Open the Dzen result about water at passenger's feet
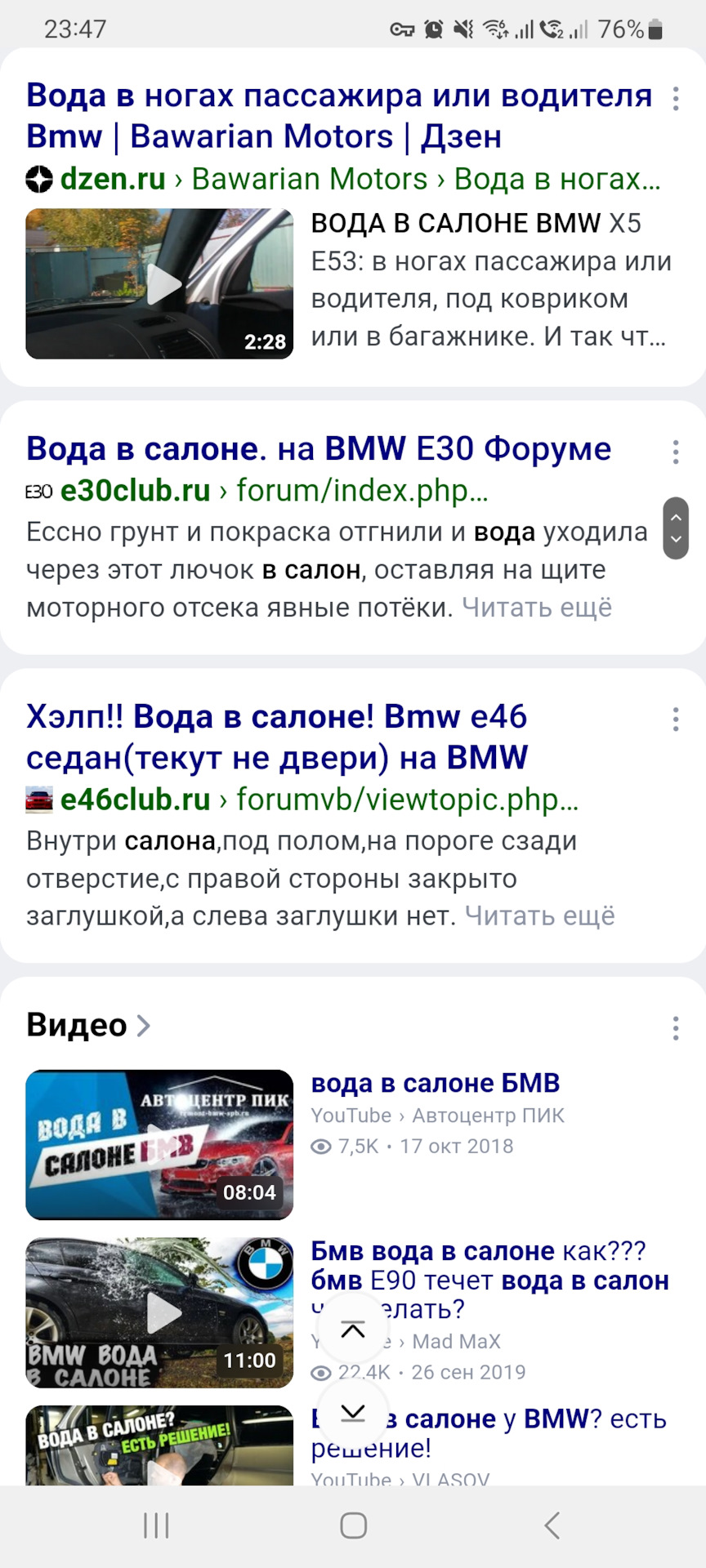Image resolution: width=706 pixels, height=1568 pixels. tap(338, 116)
